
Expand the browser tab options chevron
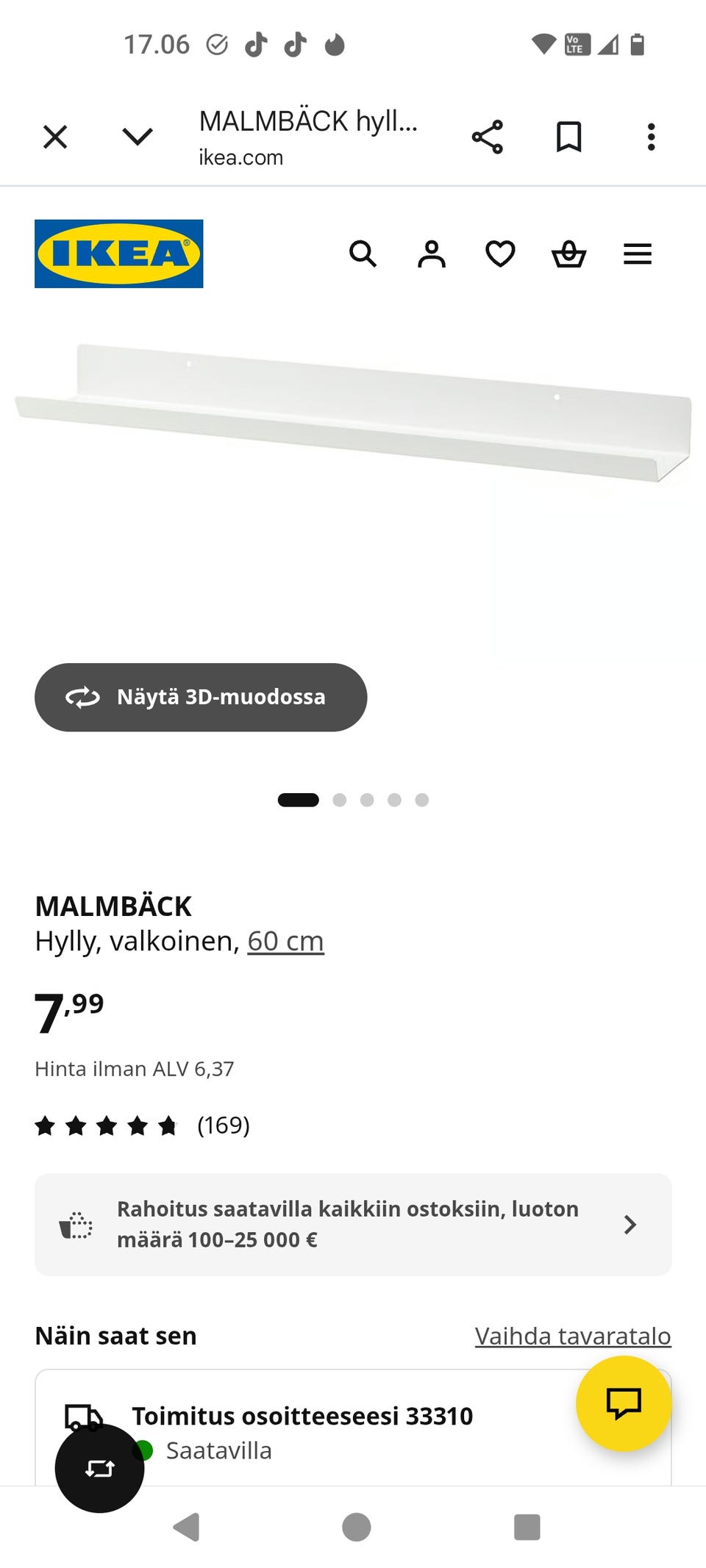137,136
